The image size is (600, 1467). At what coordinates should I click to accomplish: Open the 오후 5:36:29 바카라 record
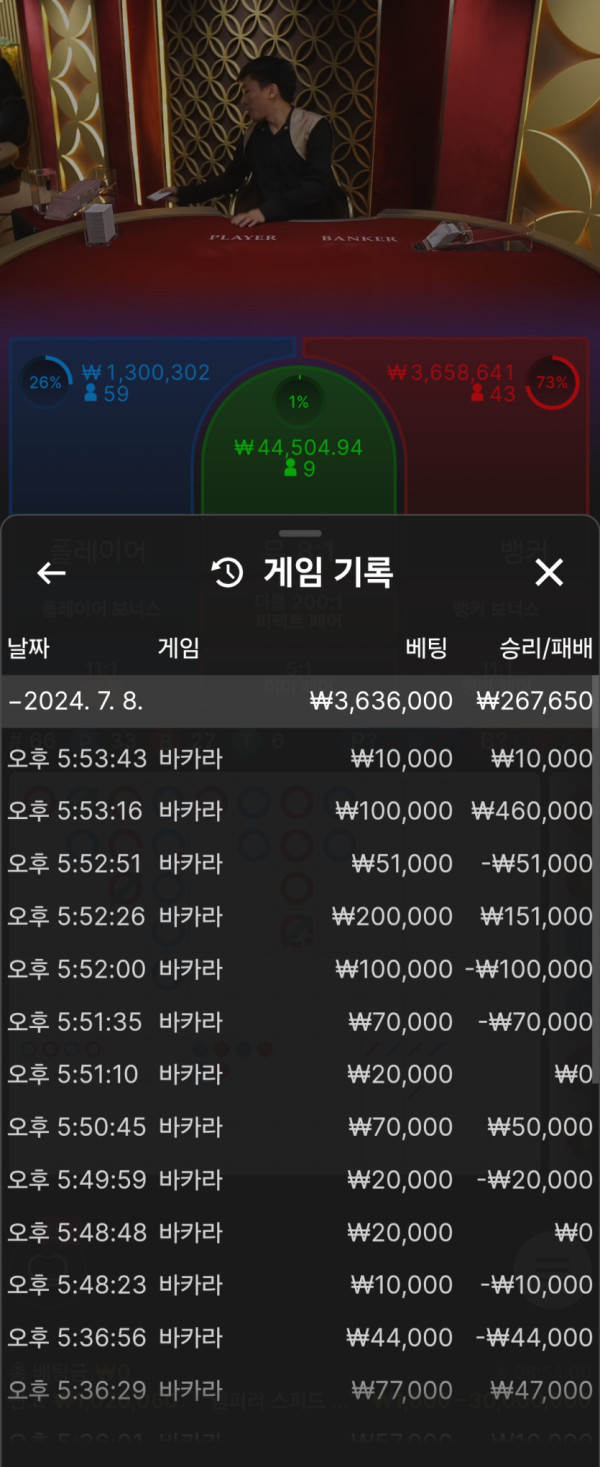[298, 1390]
